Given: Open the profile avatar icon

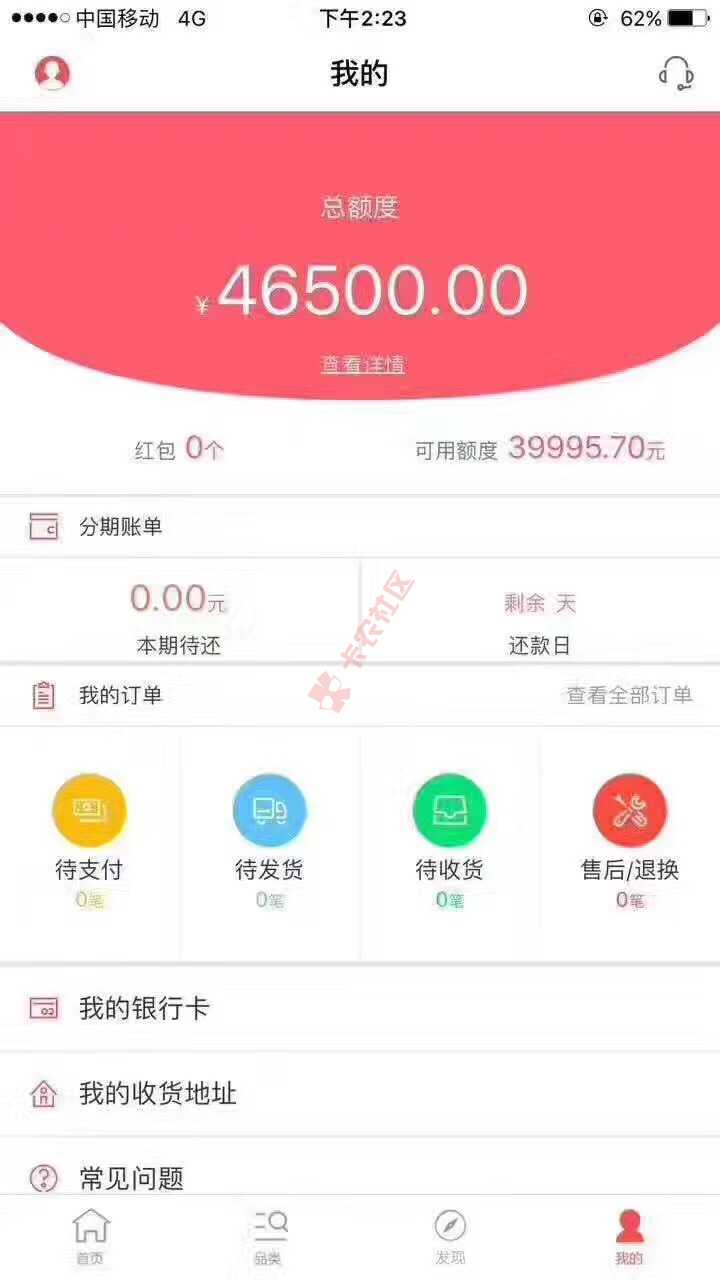Looking at the screenshot, I should tap(52, 73).
